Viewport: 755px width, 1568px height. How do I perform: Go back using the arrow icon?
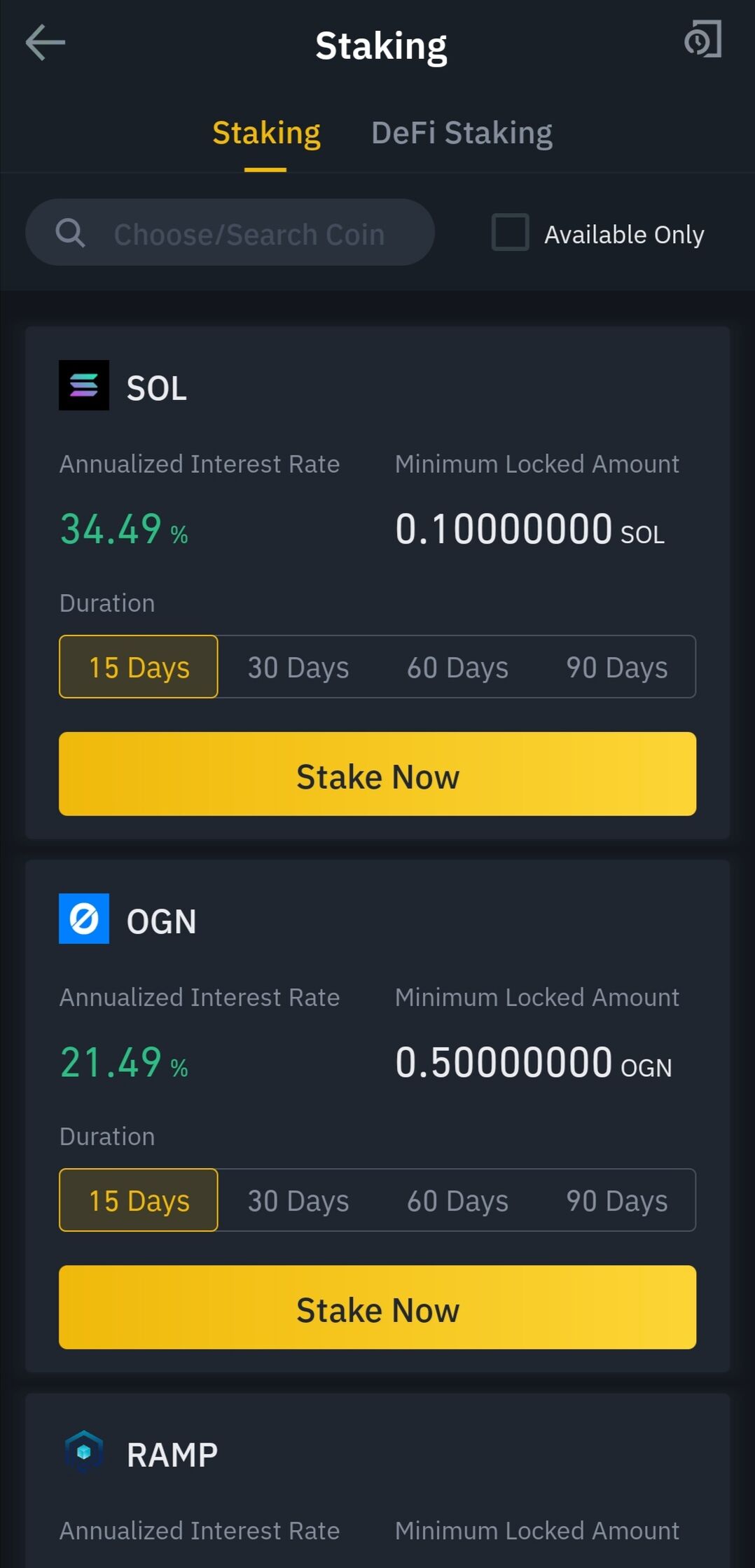[46, 43]
